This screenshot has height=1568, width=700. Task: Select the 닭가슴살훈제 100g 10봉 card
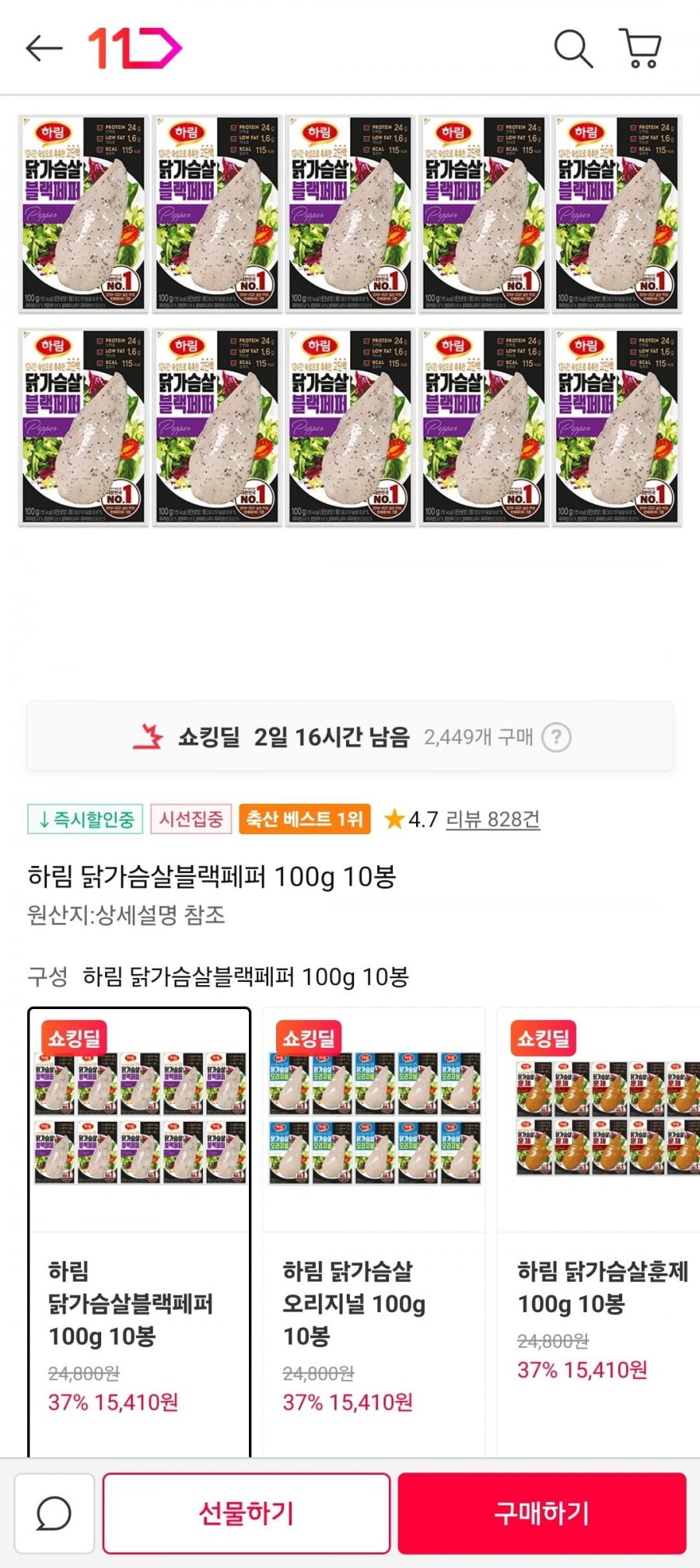(x=599, y=1232)
